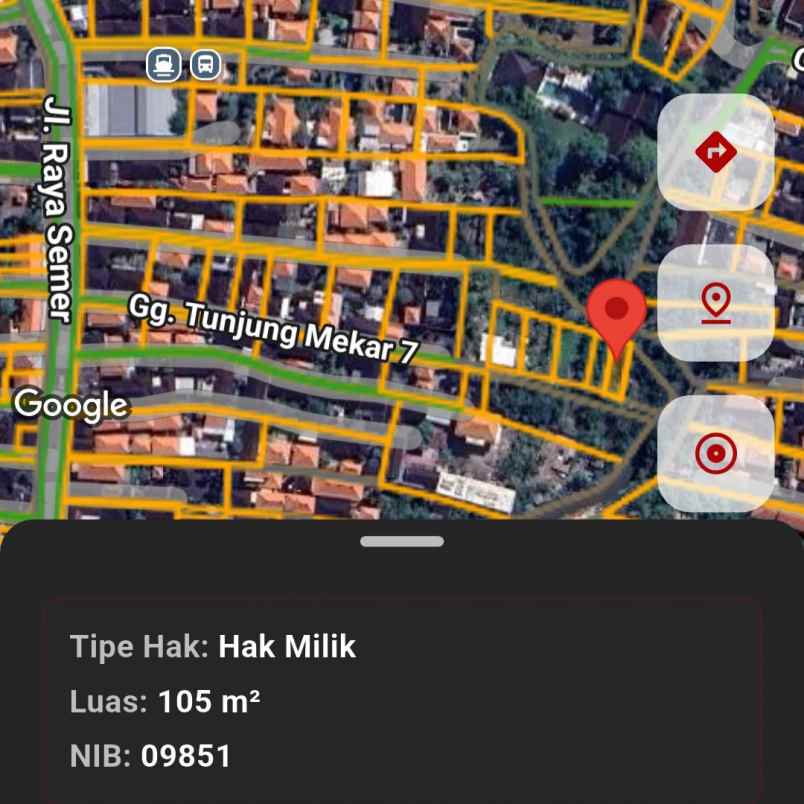The height and width of the screenshot is (804, 804).
Task: Center map using the target button
Action: tap(715, 454)
